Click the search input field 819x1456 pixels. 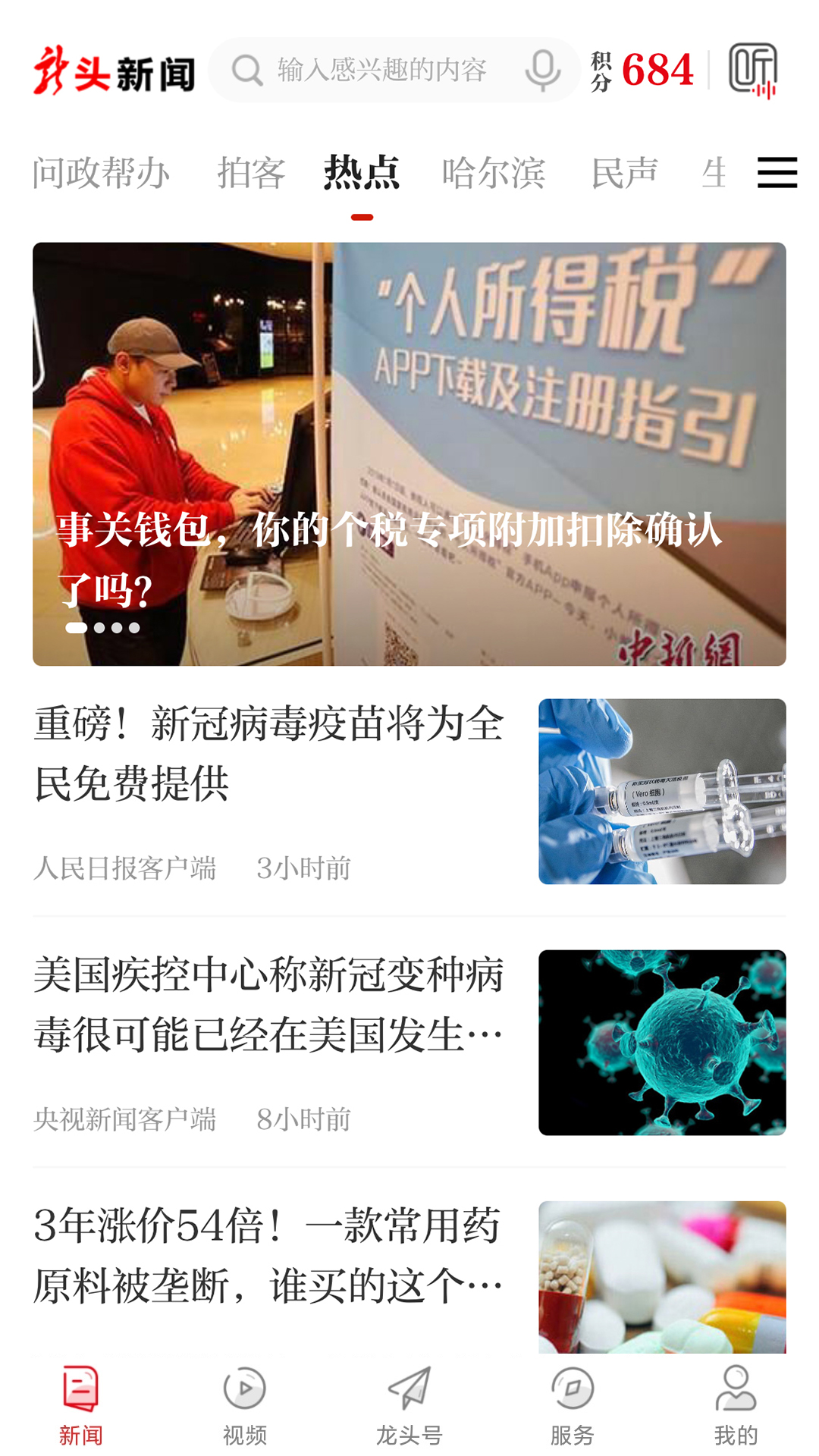coord(379,71)
